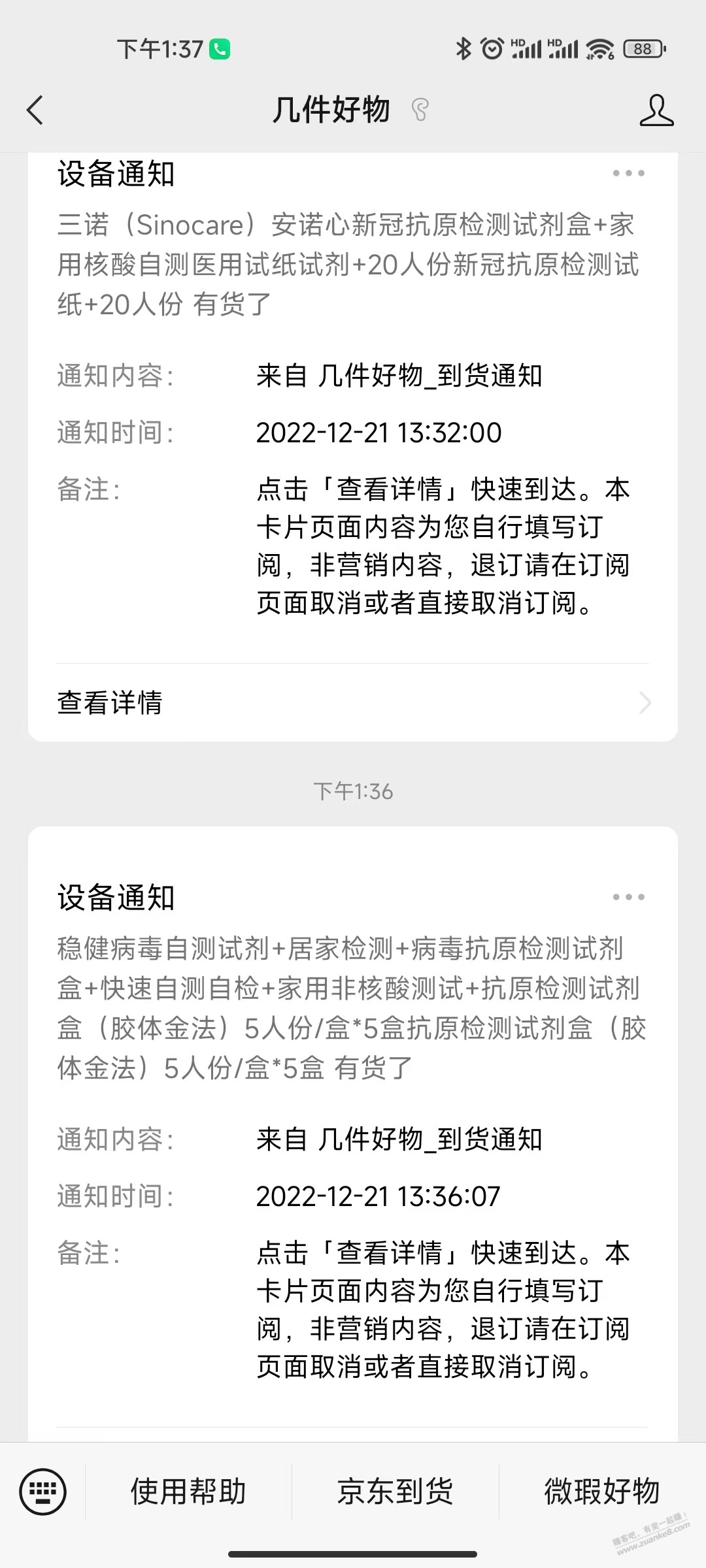Open 查看详情 for the Sinocare notification
706x1568 pixels.
(353, 703)
